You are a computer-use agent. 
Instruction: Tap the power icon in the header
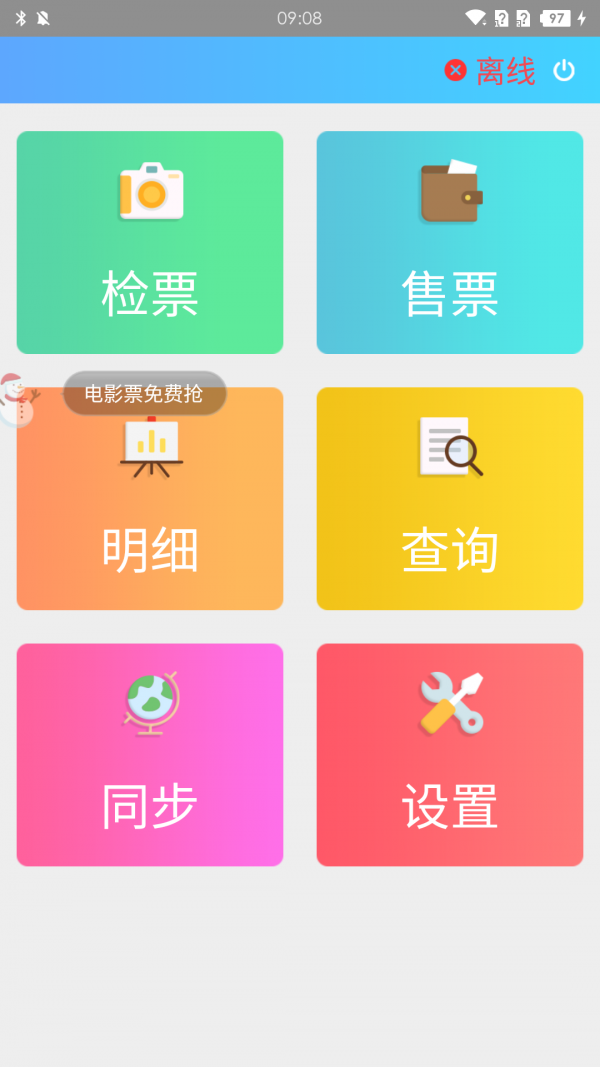pos(564,70)
